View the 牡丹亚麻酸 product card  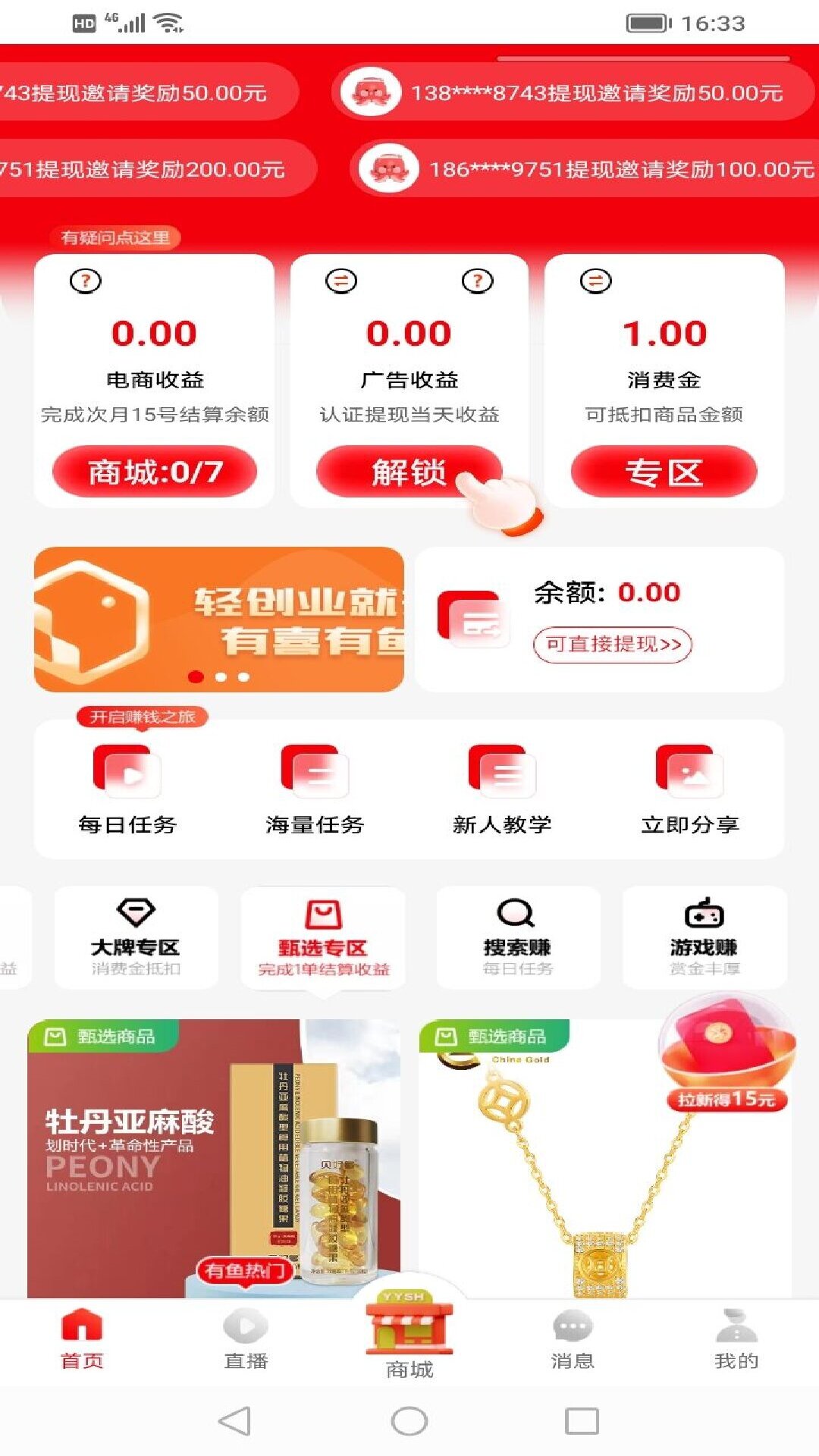214,1158
